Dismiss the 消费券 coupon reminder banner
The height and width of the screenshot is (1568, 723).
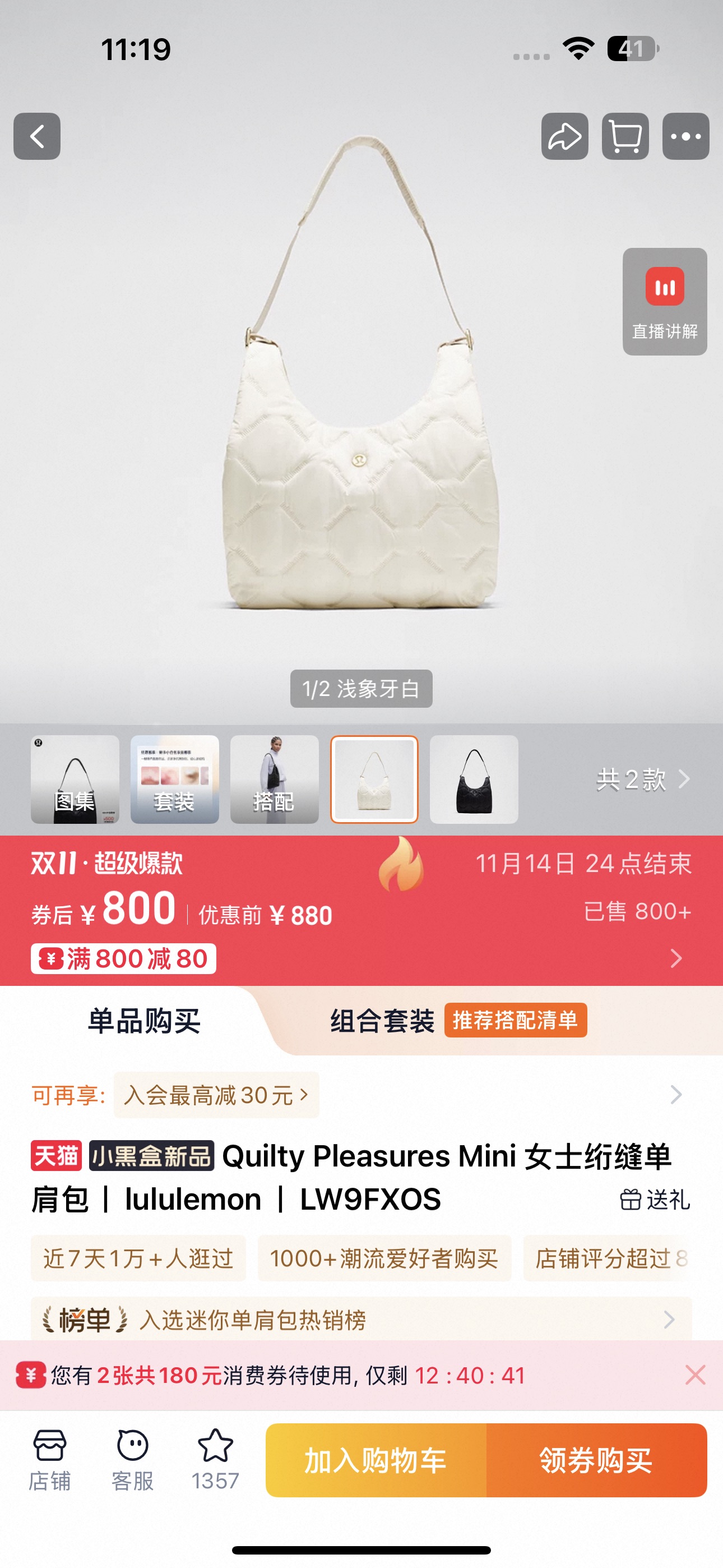click(x=695, y=1375)
